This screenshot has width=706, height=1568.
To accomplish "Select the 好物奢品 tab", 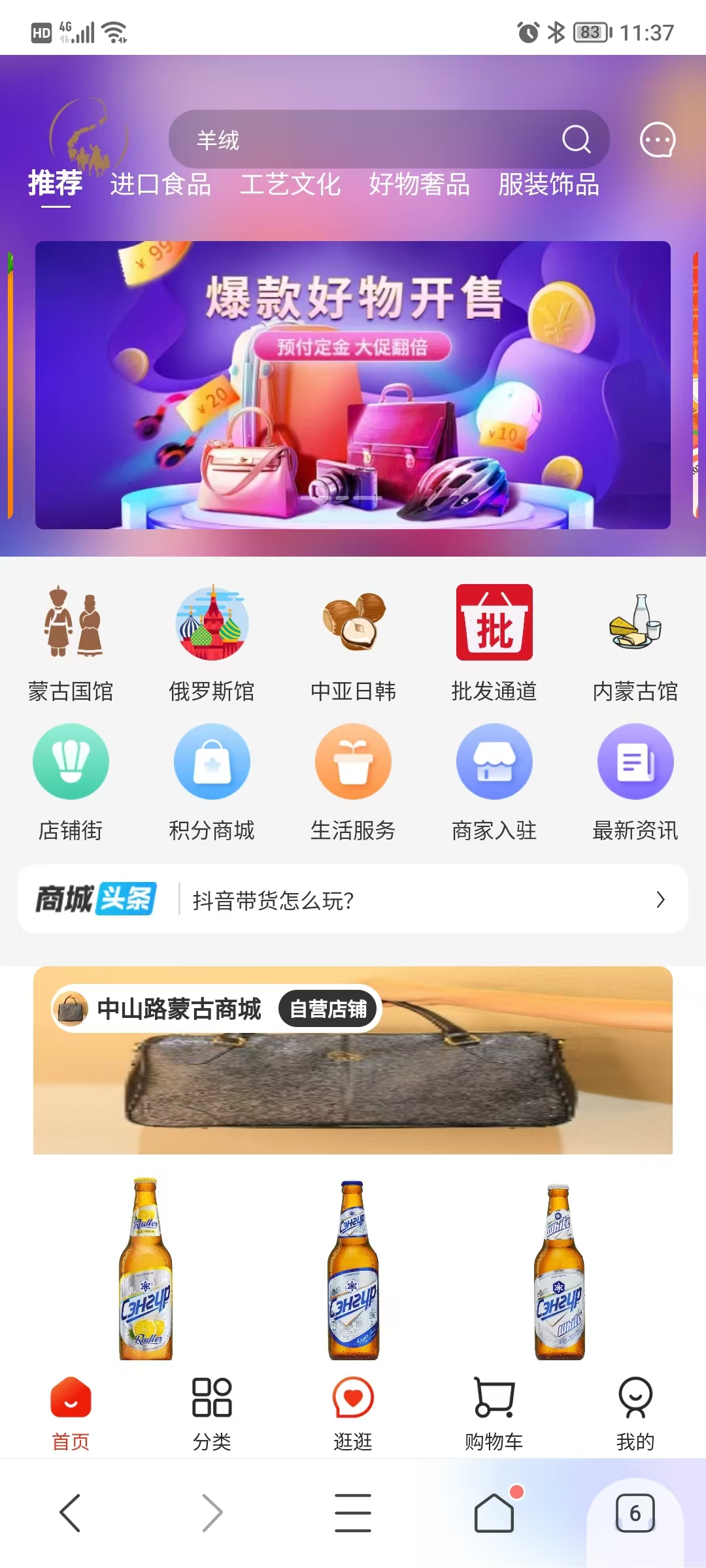I will pyautogui.click(x=419, y=185).
